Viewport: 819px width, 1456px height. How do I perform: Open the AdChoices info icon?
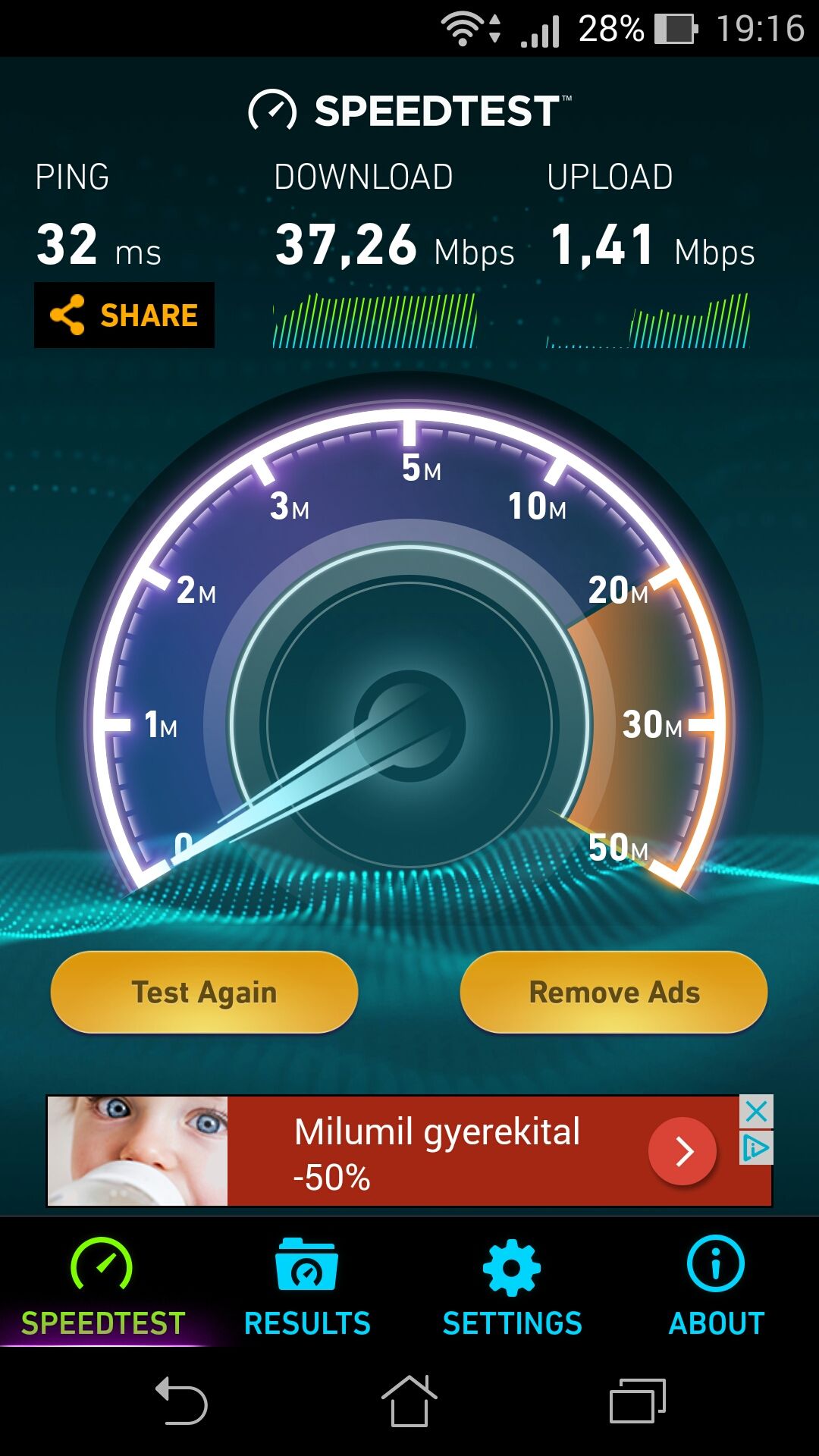(x=756, y=1148)
